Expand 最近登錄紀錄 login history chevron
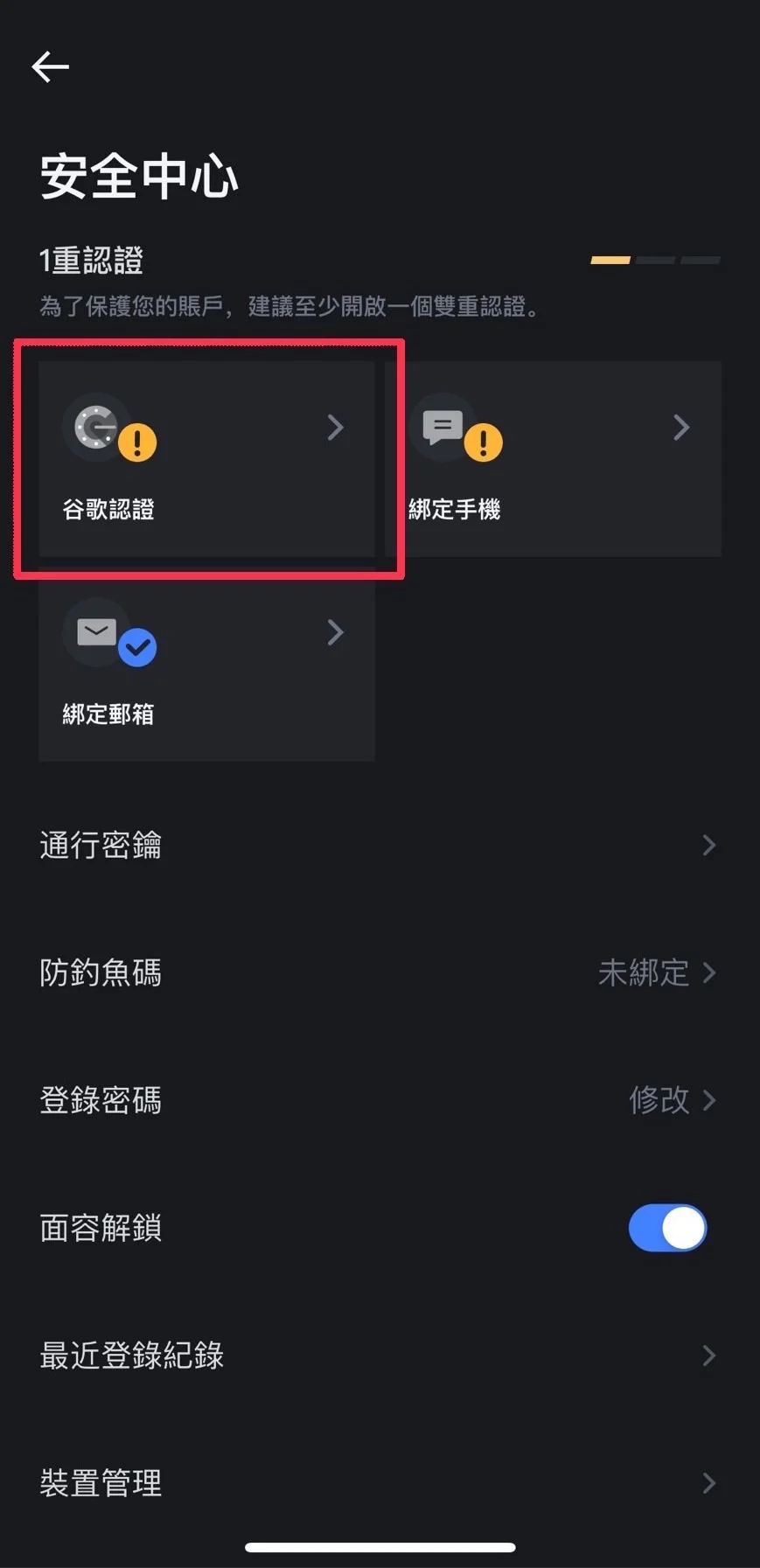The width and height of the screenshot is (760, 1568). 708,1355
